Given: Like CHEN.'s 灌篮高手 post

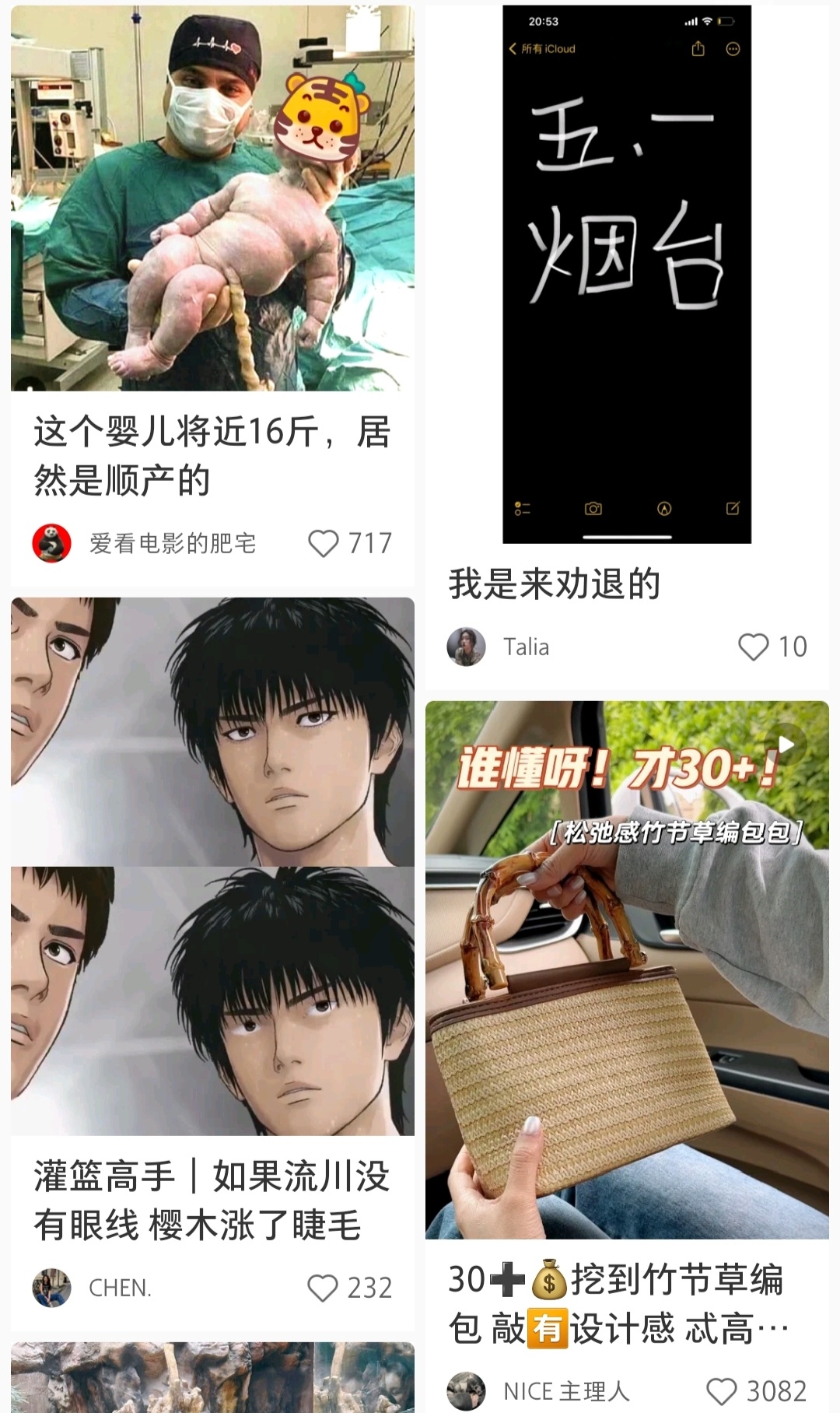Looking at the screenshot, I should [323, 1288].
